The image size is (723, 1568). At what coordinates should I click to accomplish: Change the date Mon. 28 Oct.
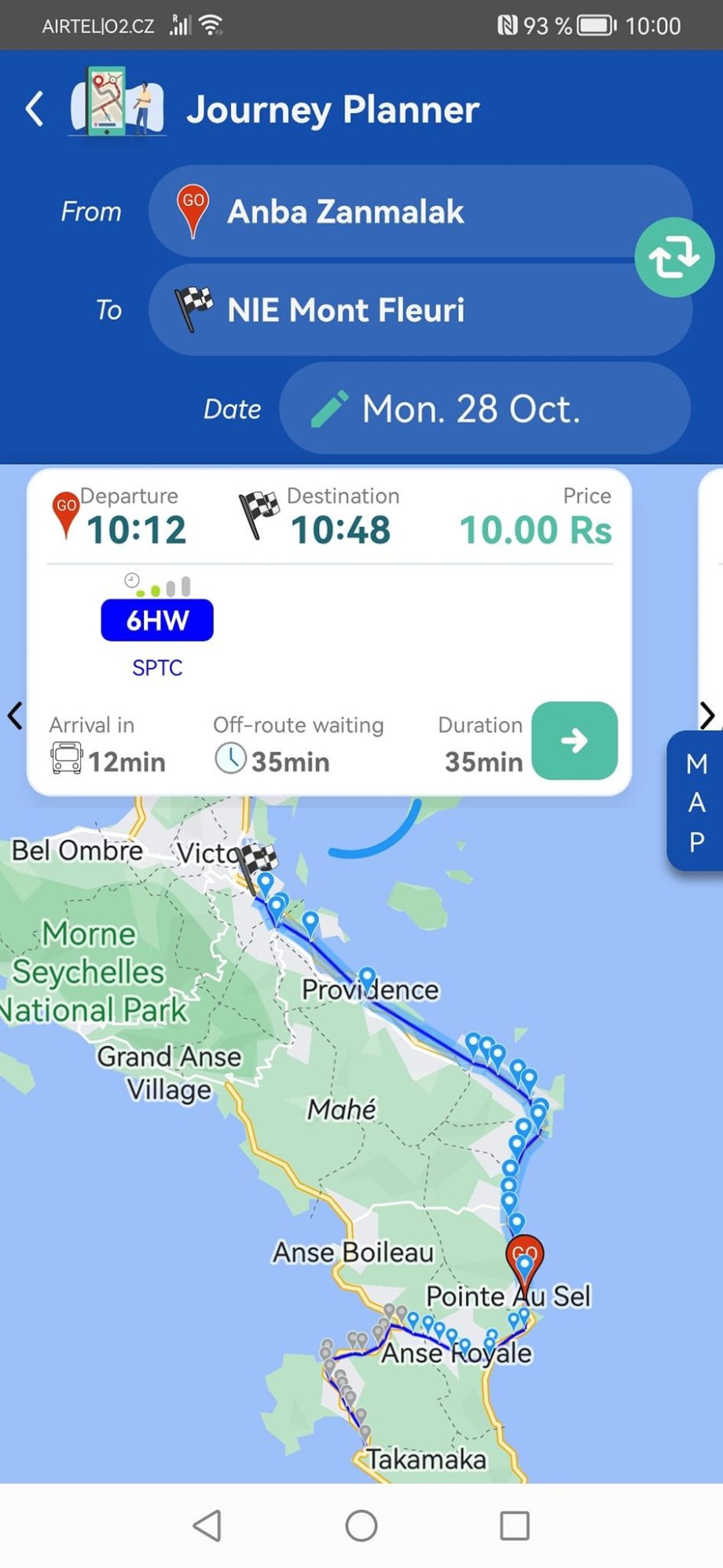click(x=484, y=409)
